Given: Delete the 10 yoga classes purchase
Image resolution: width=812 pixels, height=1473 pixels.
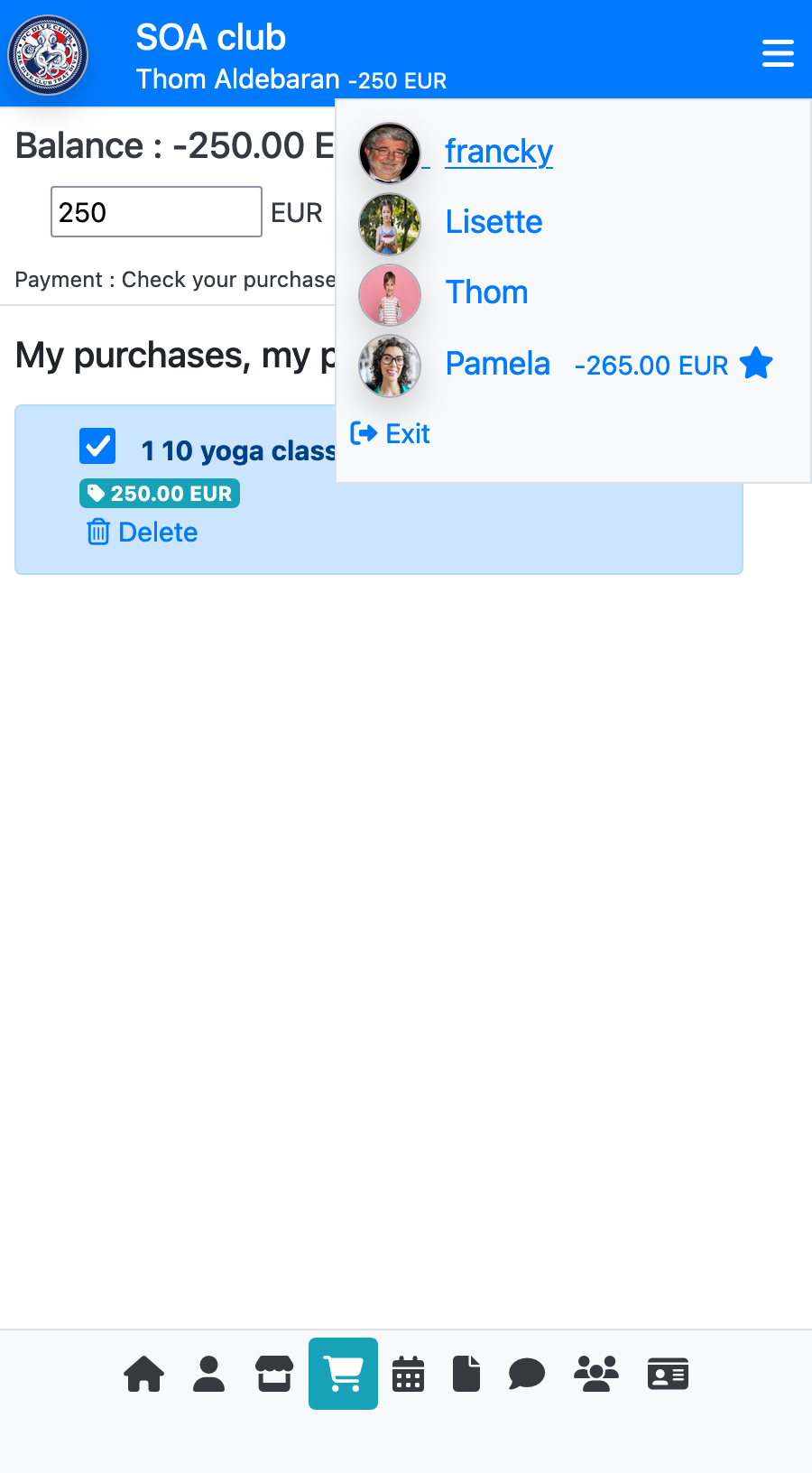Looking at the screenshot, I should [x=143, y=533].
